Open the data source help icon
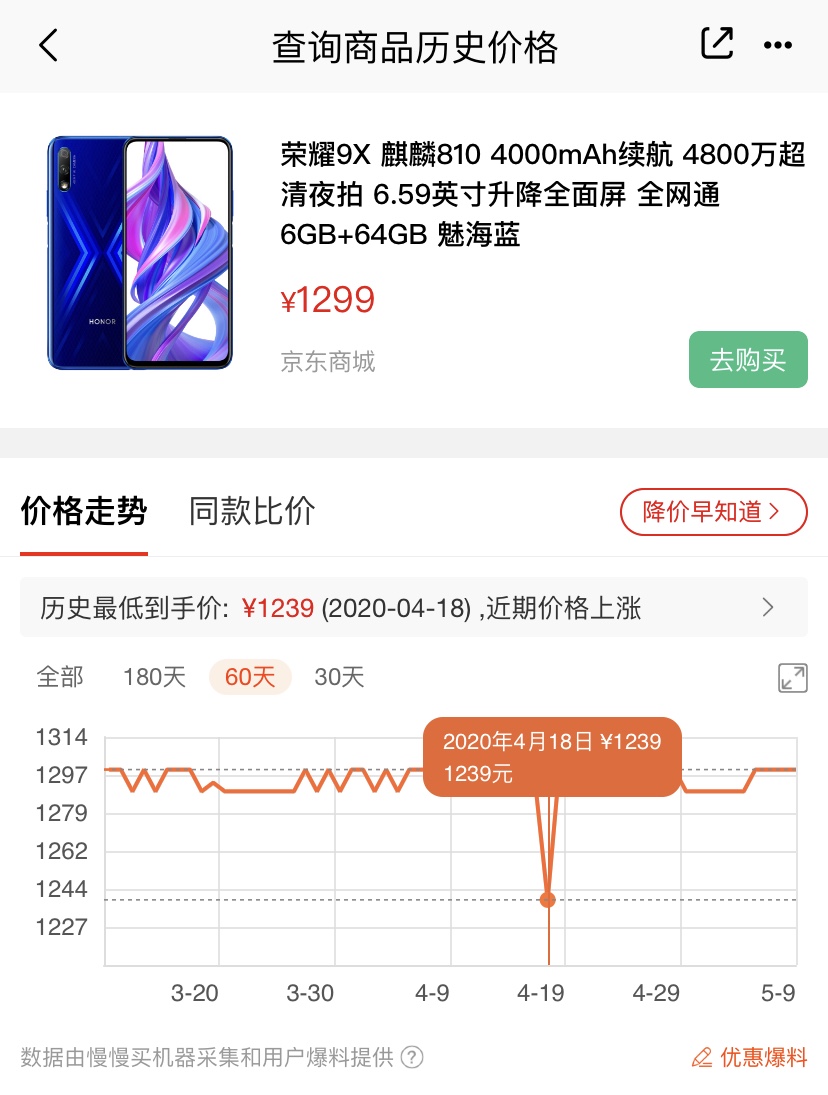The image size is (828, 1095). [412, 1057]
